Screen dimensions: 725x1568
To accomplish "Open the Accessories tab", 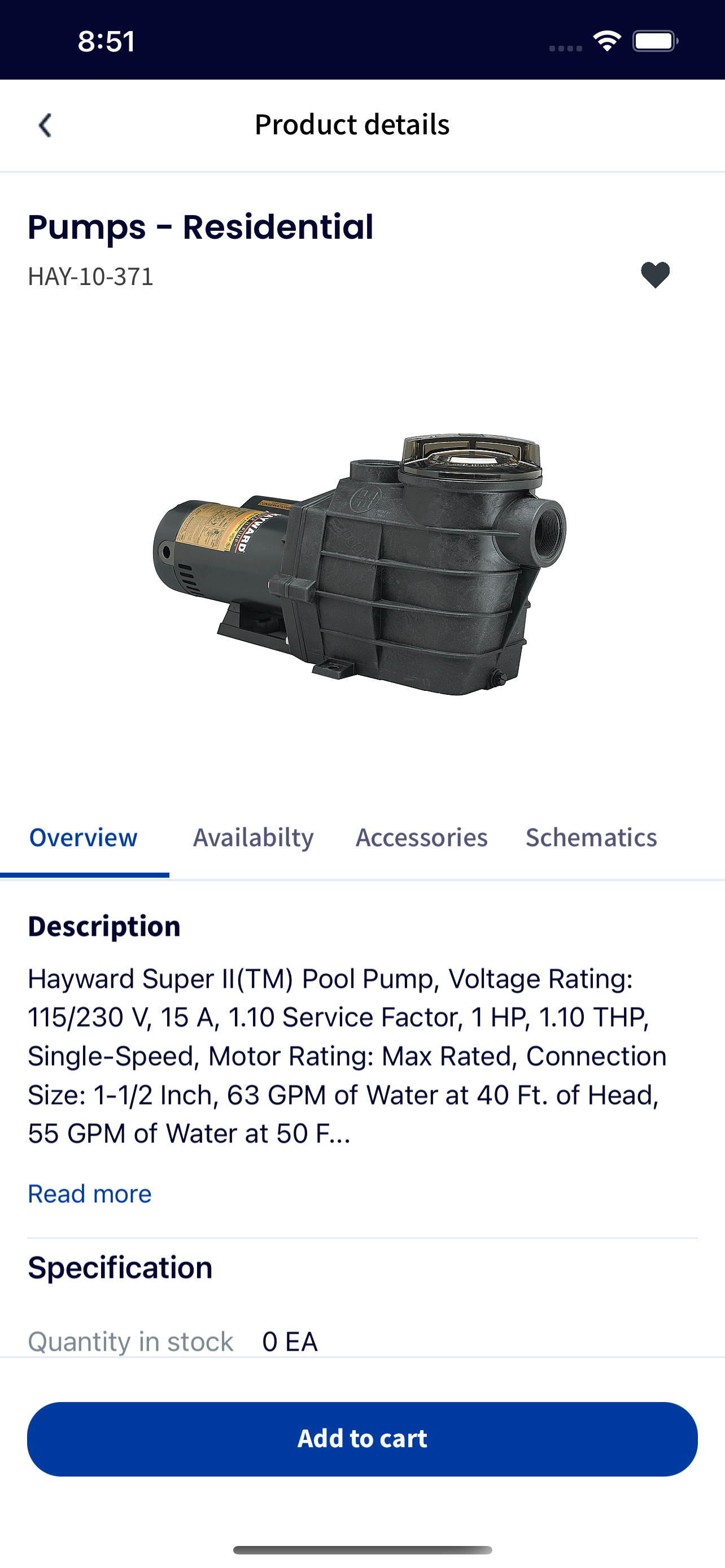I will [x=421, y=838].
